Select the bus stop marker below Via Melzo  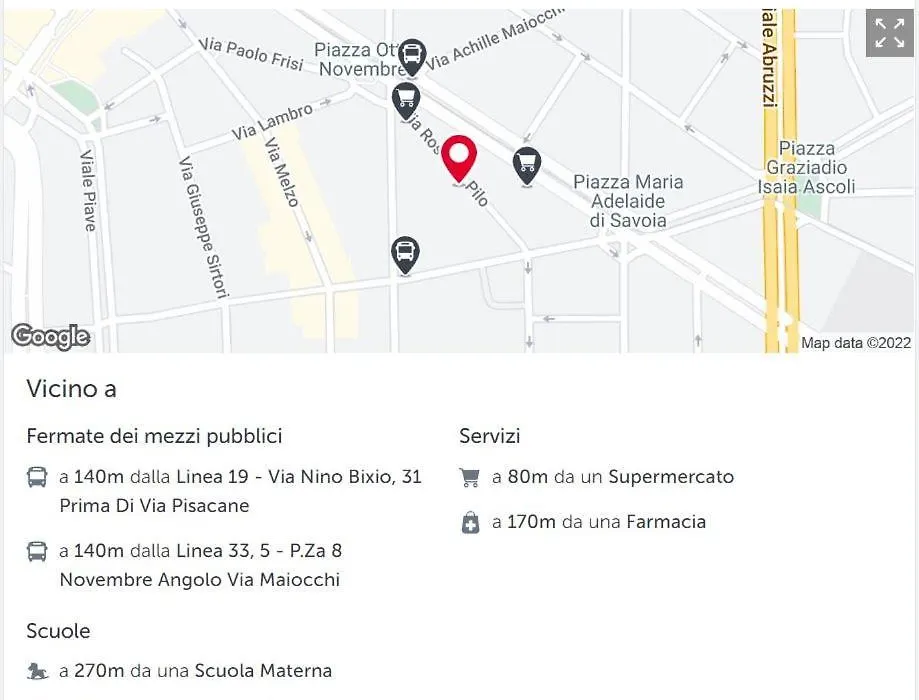(404, 253)
